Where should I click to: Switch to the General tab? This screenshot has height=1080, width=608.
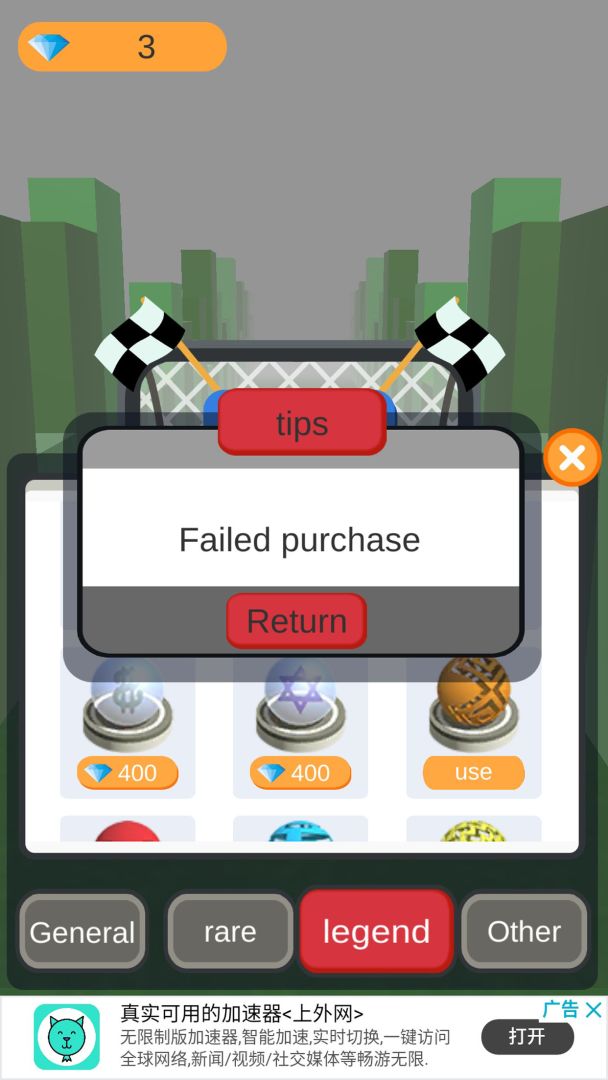[x=82, y=932]
